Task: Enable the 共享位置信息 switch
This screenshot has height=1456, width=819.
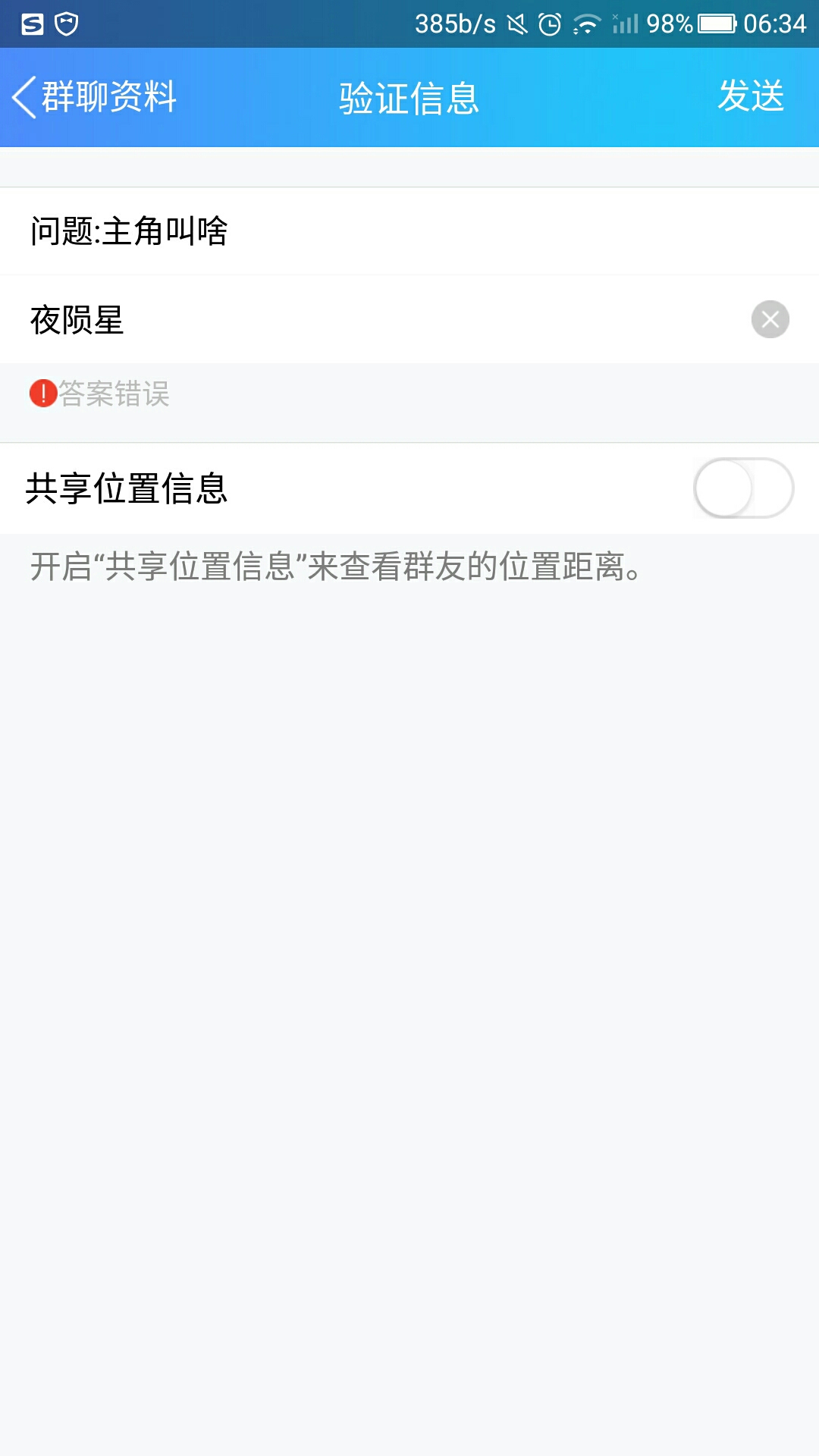Action: (743, 488)
